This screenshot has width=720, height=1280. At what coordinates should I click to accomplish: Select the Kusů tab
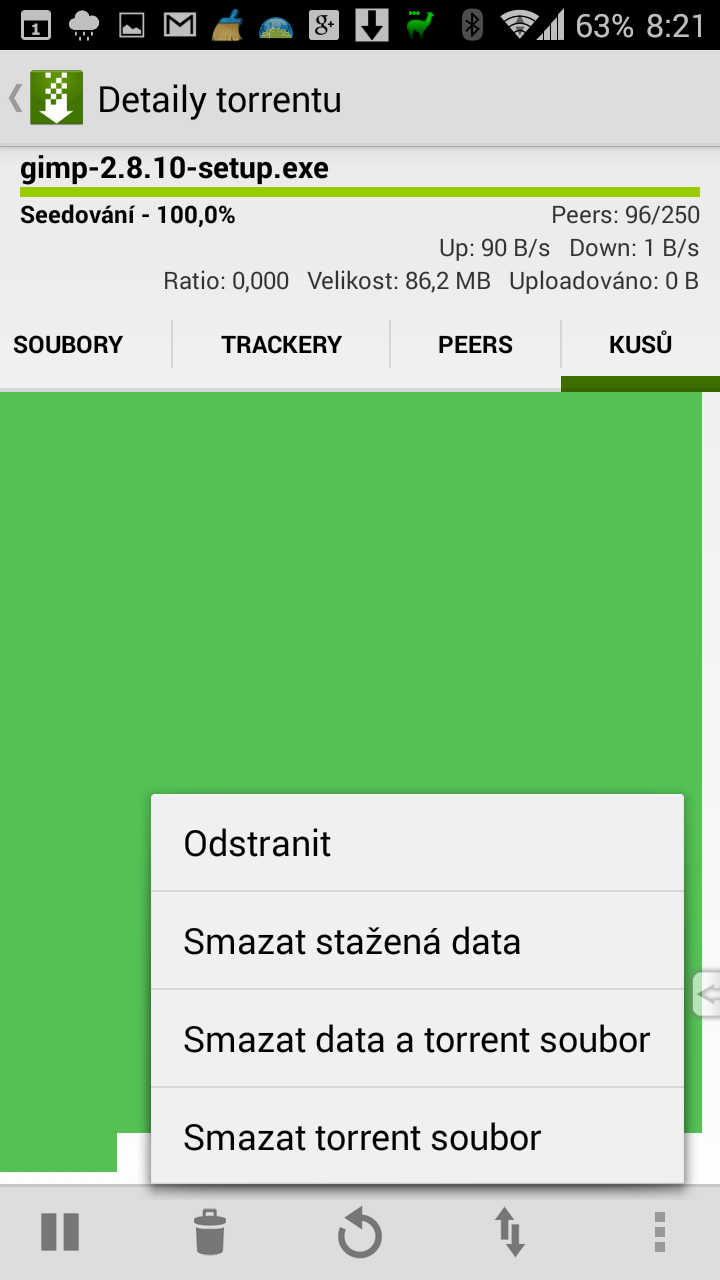[x=640, y=345]
